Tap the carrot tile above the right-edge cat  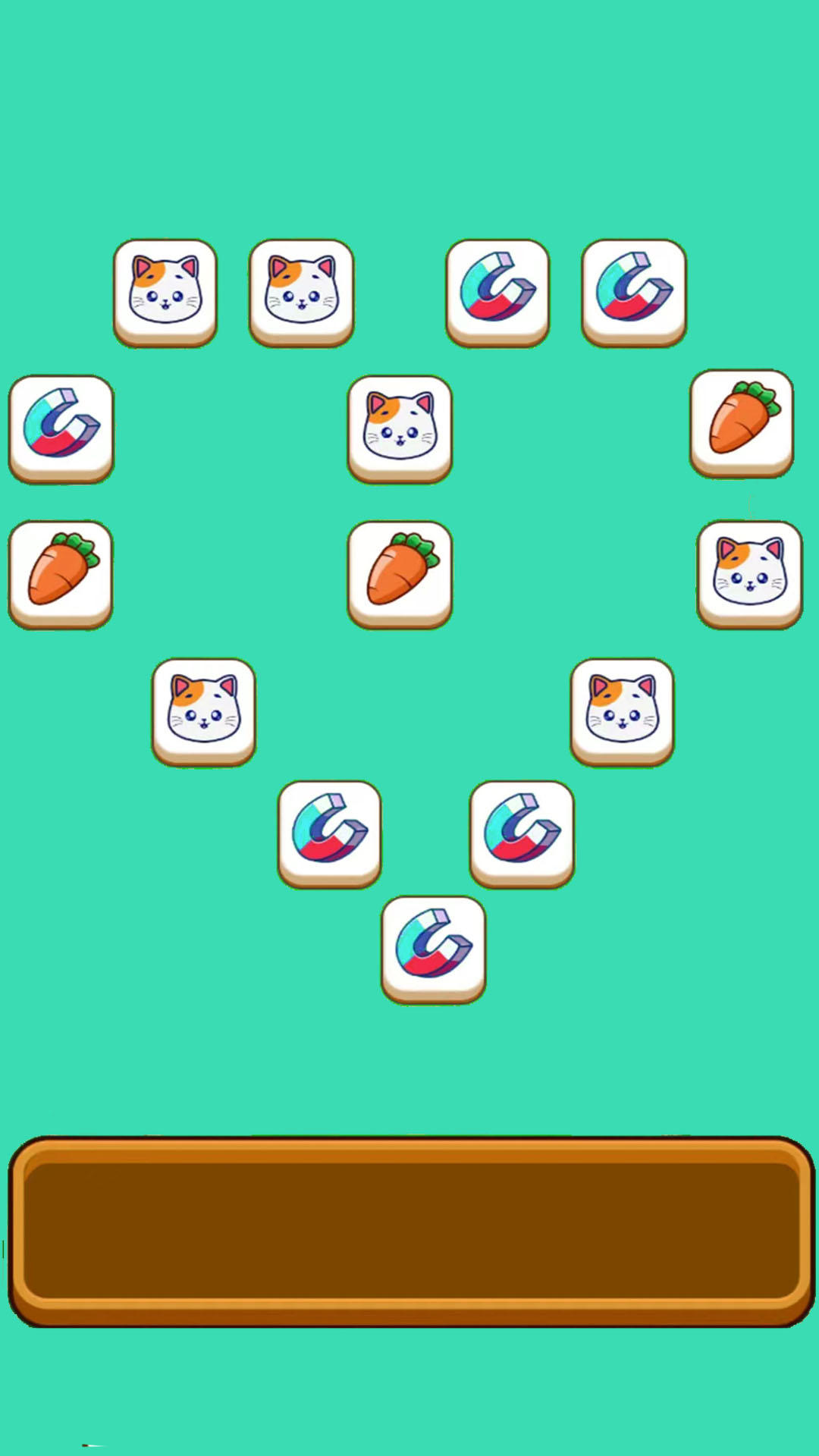[742, 422]
